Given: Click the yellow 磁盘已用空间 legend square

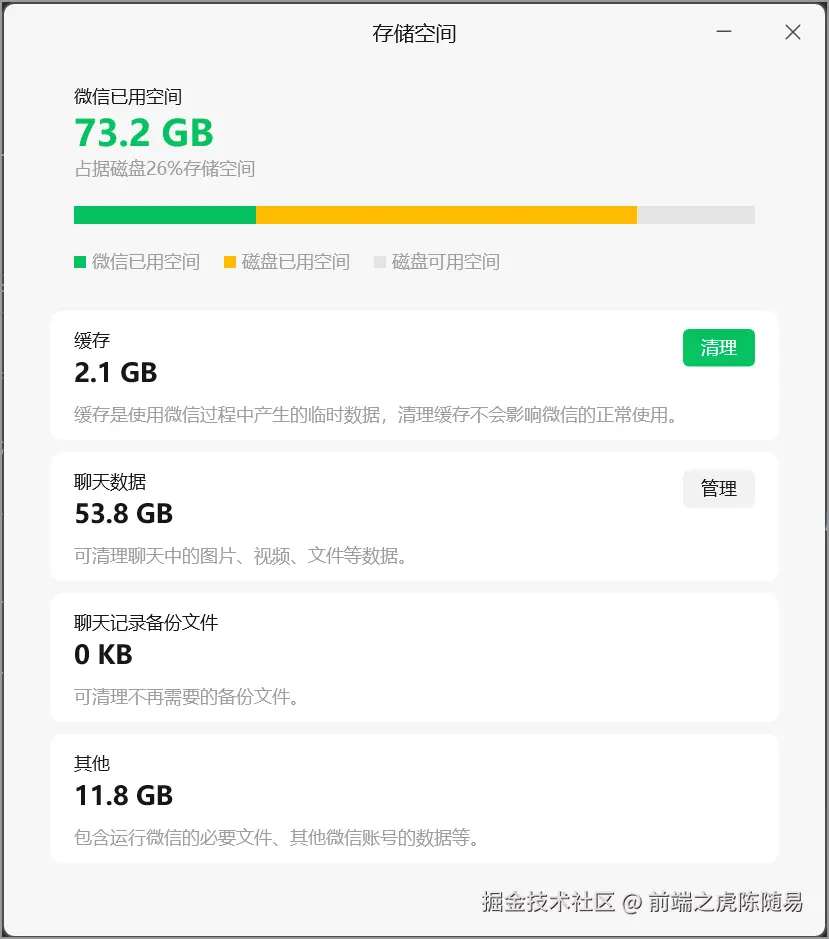Looking at the screenshot, I should click(x=231, y=261).
